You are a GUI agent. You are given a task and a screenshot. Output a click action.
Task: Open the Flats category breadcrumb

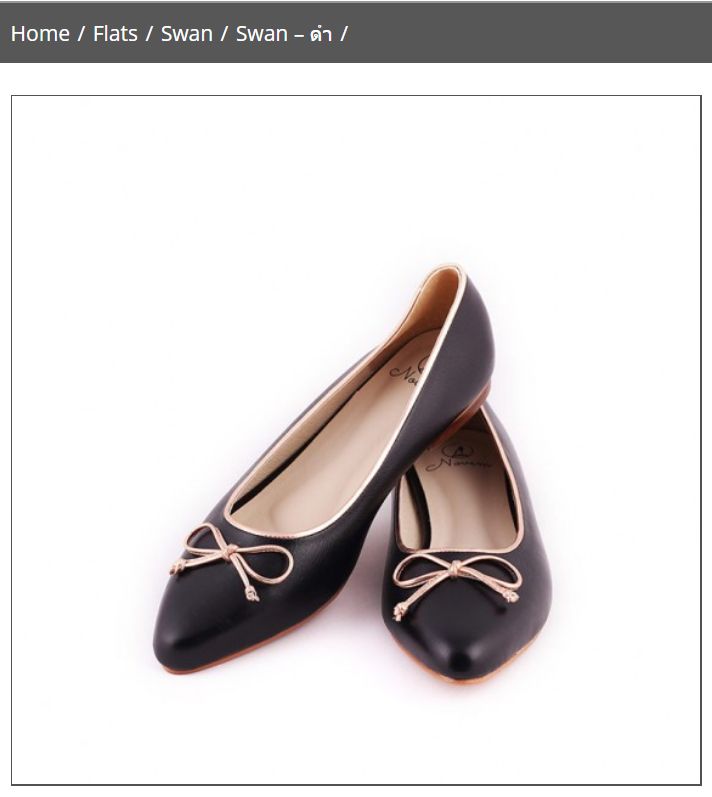point(115,34)
